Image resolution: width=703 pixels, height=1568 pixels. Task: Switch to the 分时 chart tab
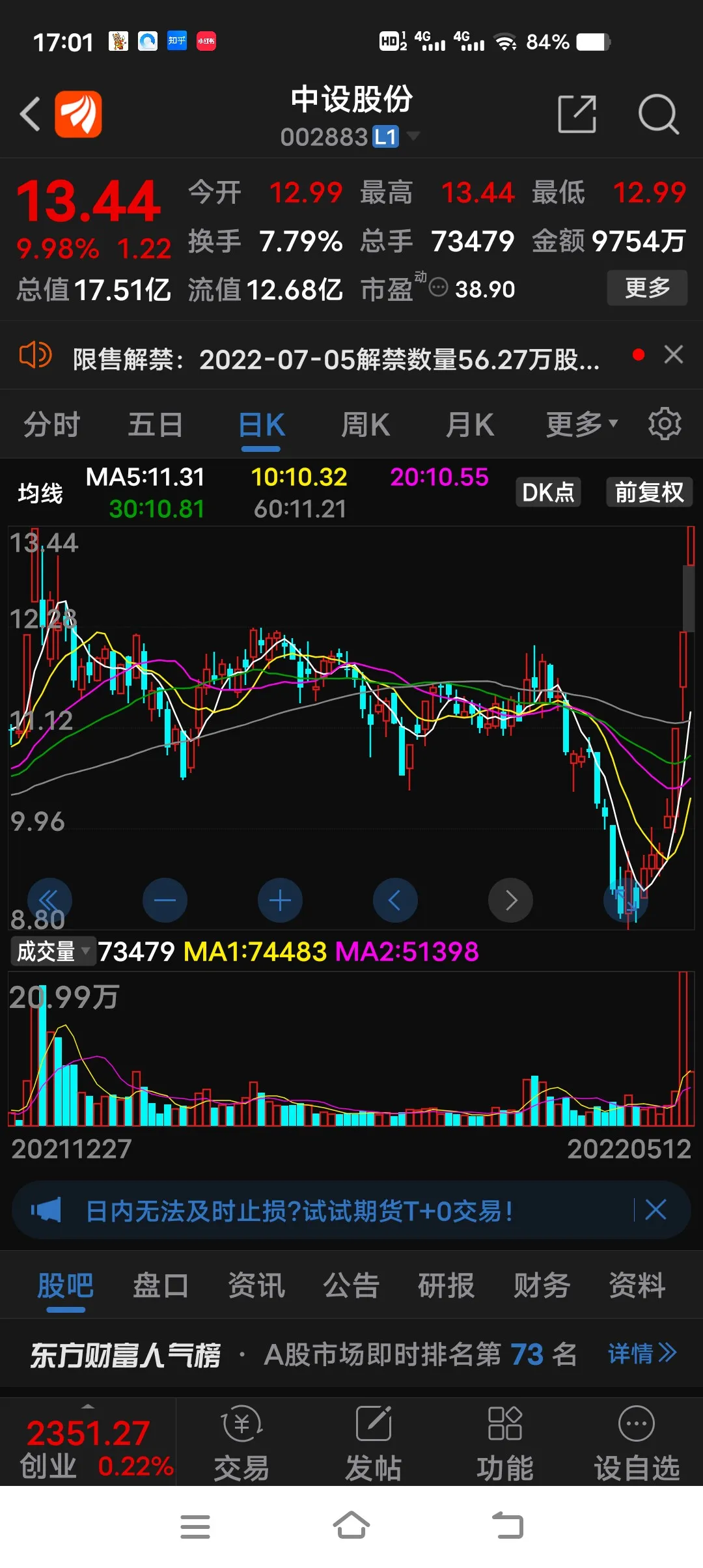52,425
